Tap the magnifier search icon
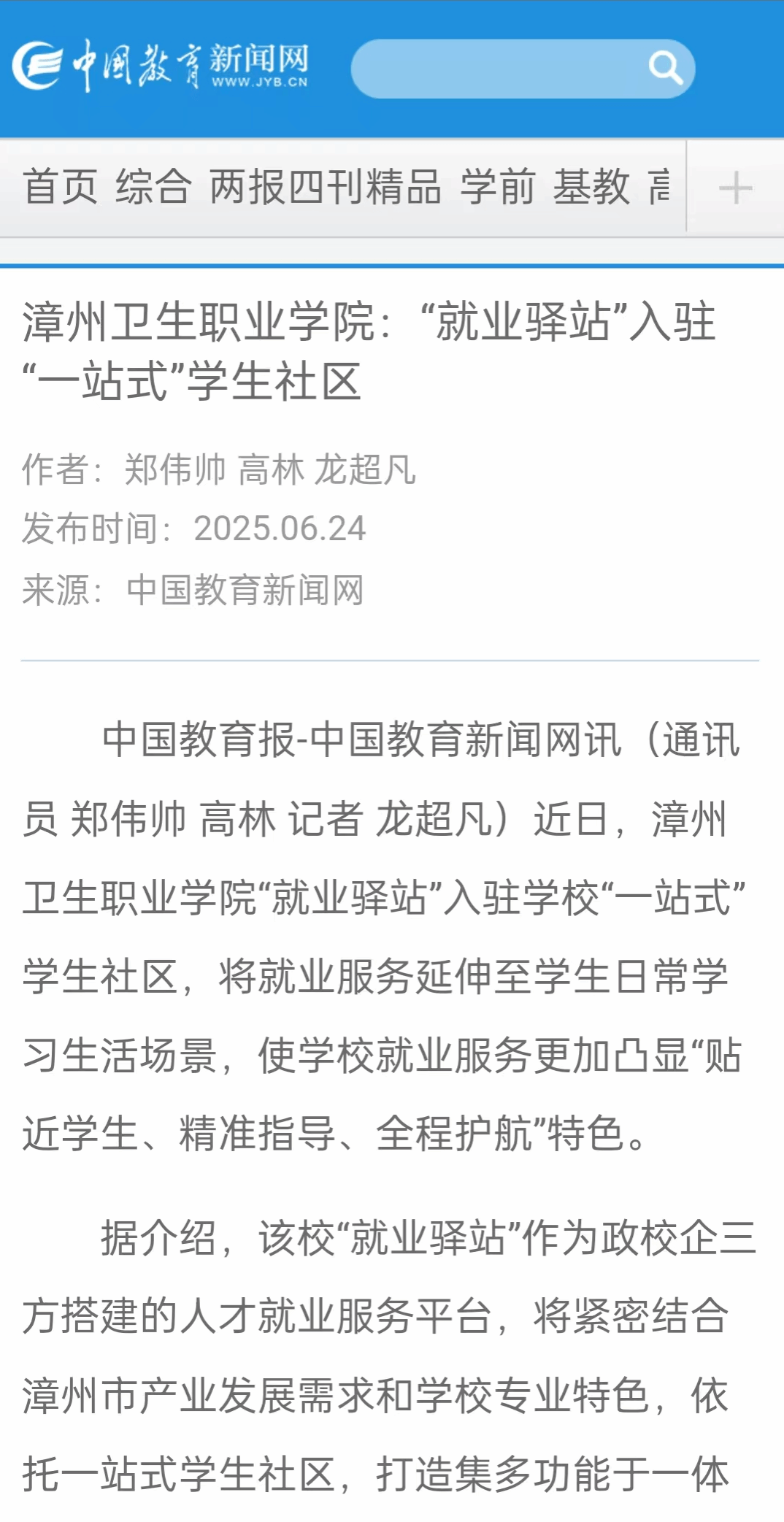The width and height of the screenshot is (784, 1522). (x=666, y=69)
